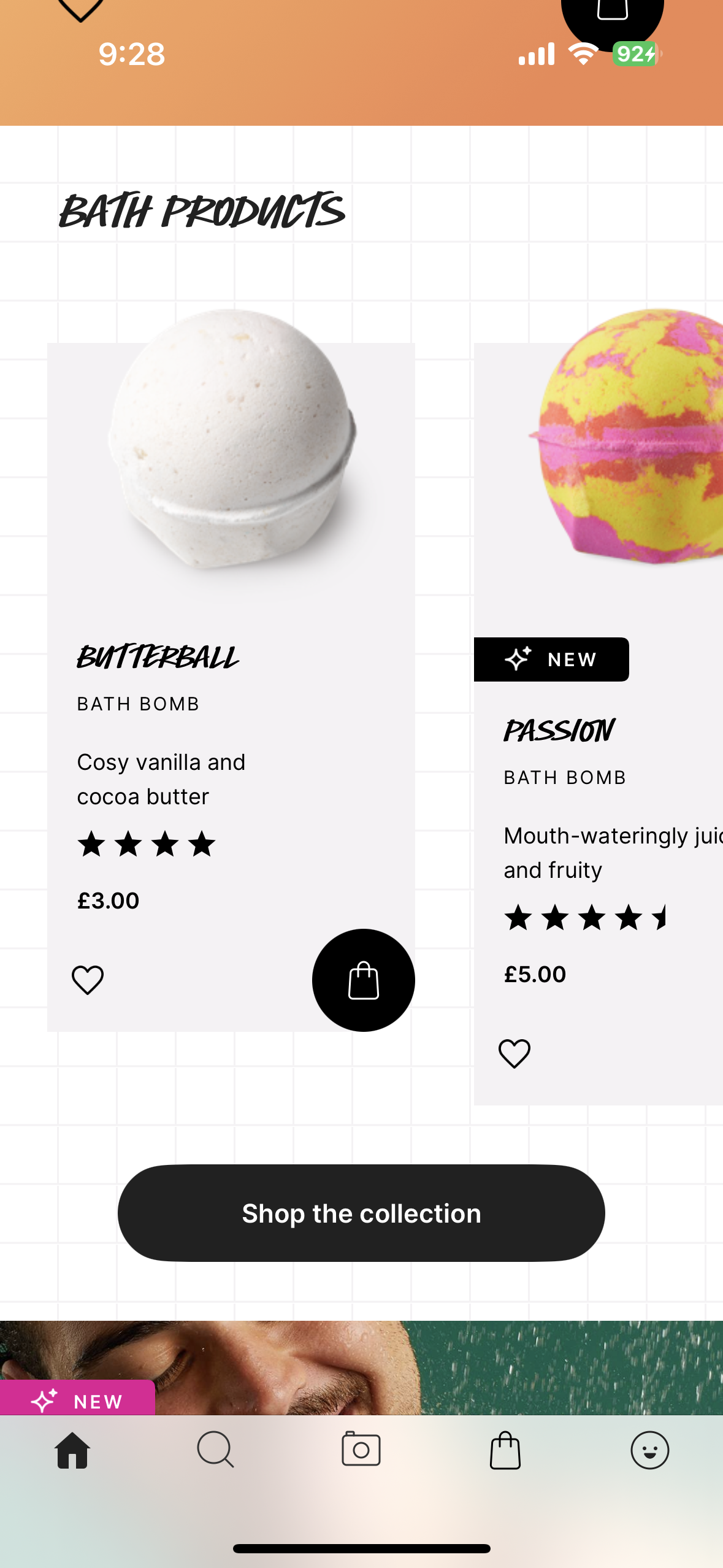Open the shopping bag tab
This screenshot has width=723, height=1568.
tap(505, 1450)
